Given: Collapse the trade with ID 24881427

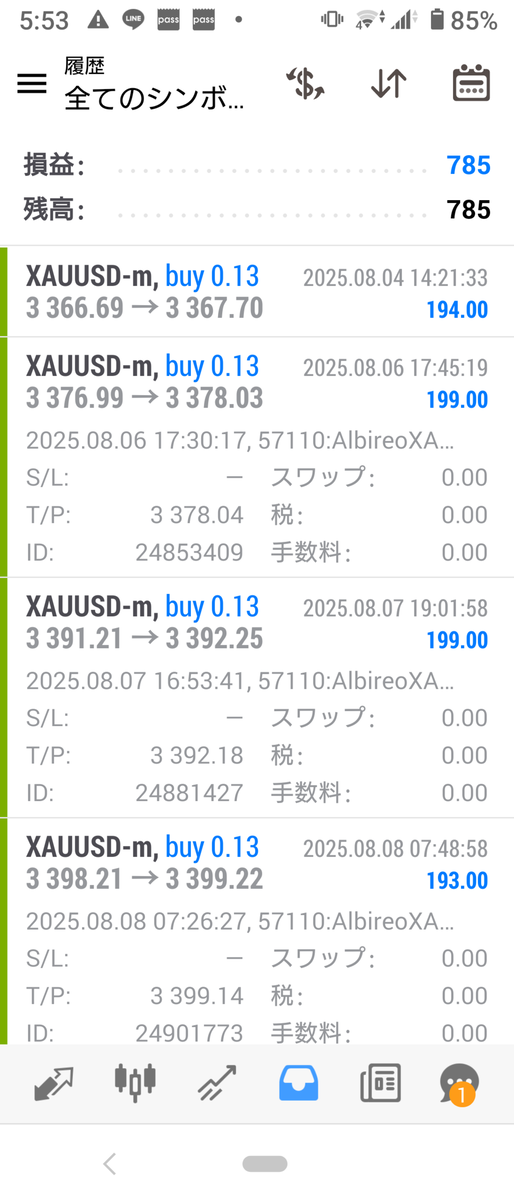Looking at the screenshot, I should coord(257,698).
